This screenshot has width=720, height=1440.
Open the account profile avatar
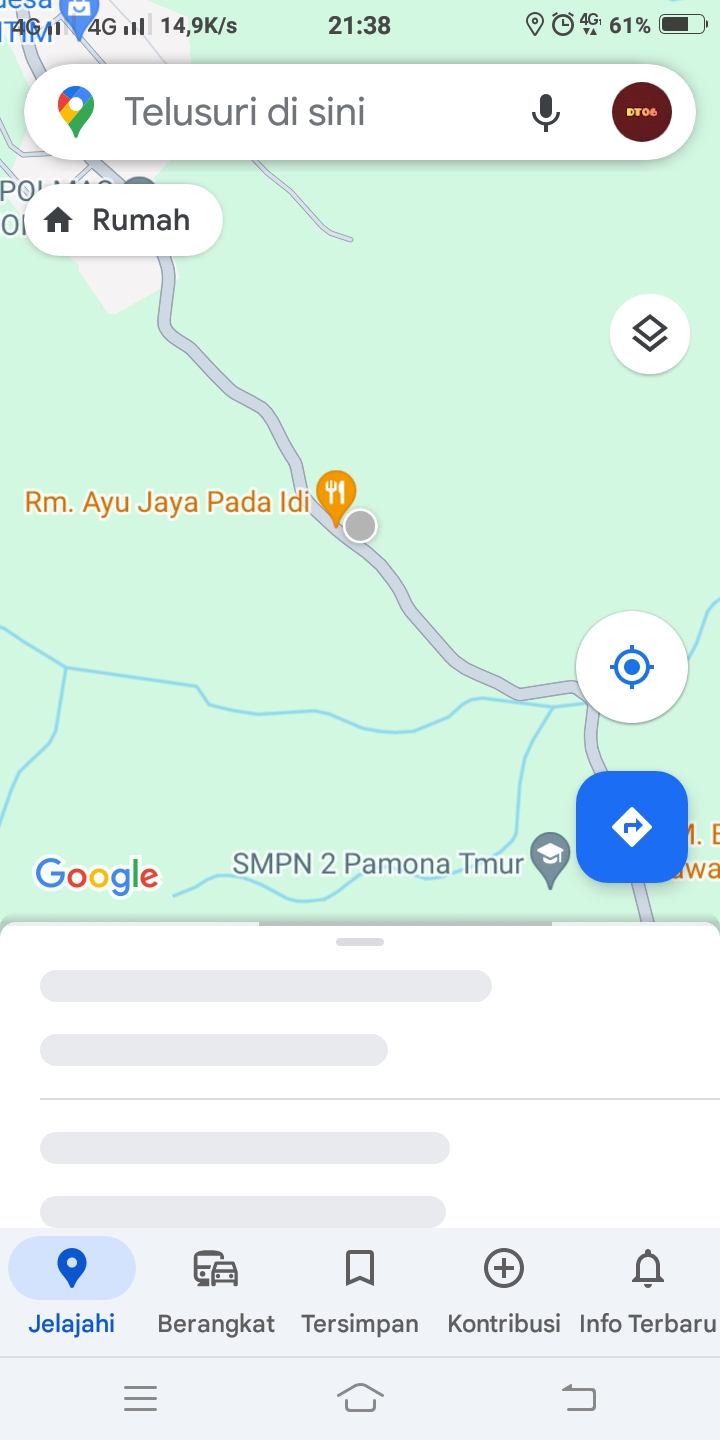click(x=641, y=112)
